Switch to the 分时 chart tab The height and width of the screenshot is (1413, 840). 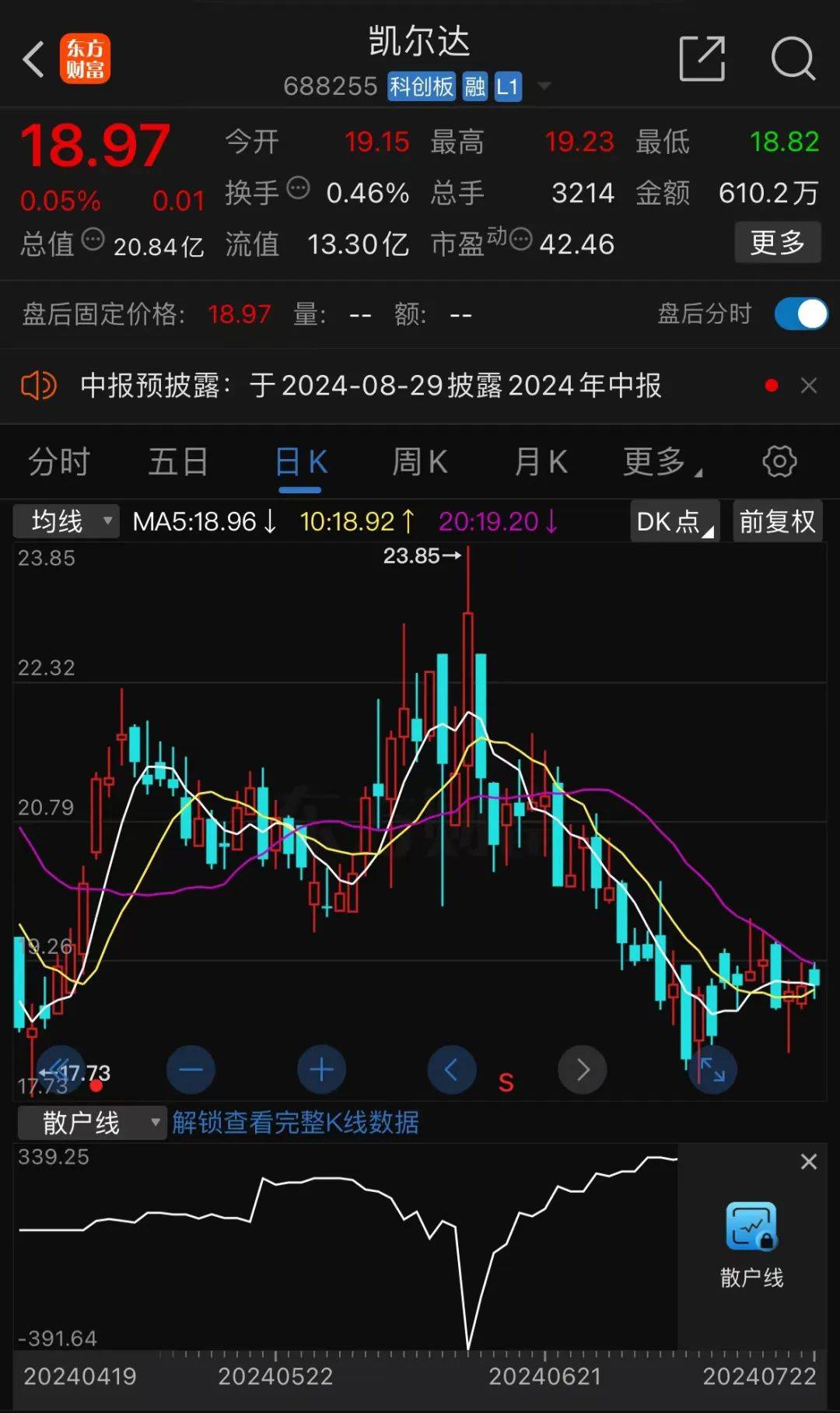(59, 462)
